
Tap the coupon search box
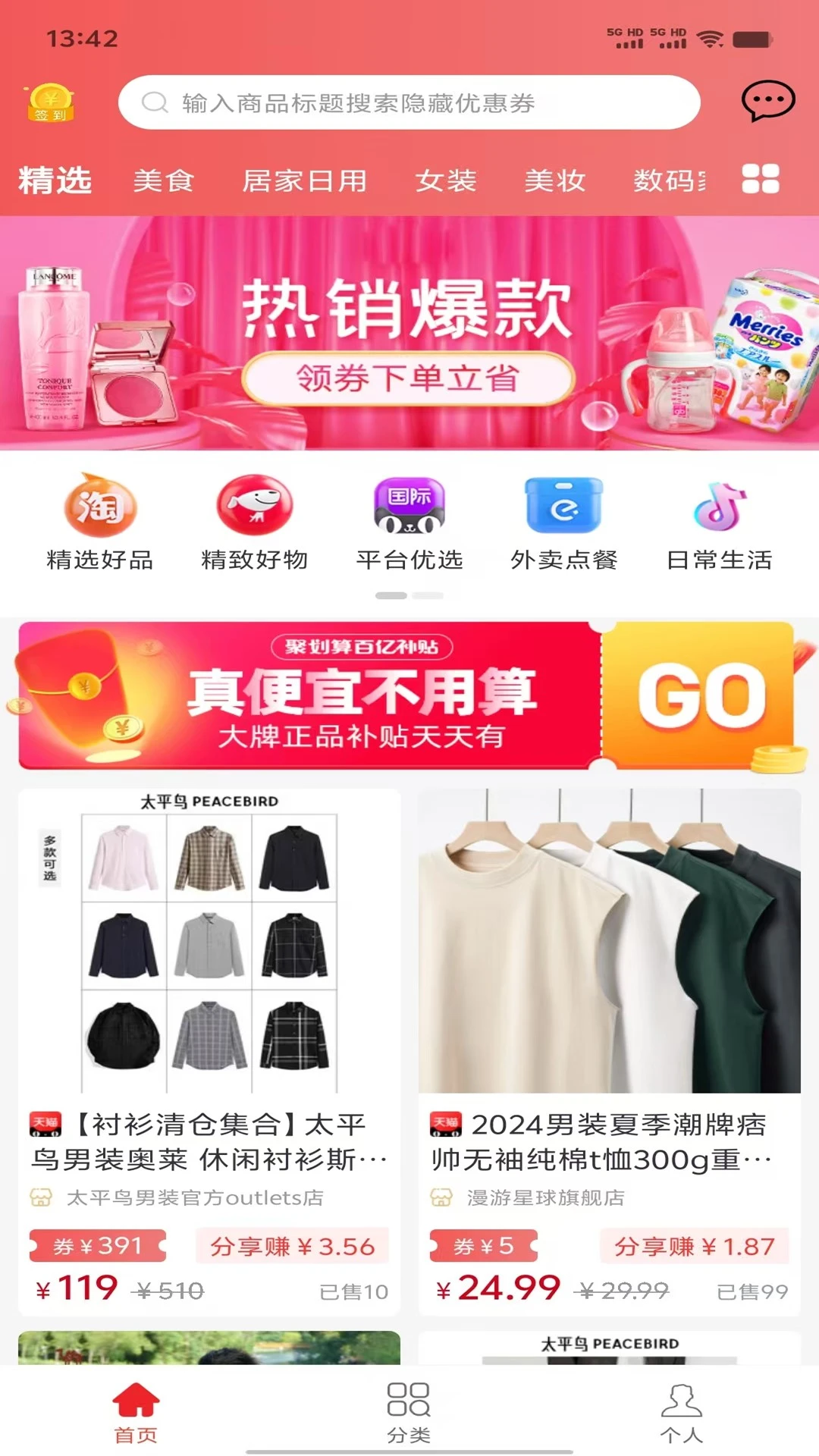tap(408, 102)
